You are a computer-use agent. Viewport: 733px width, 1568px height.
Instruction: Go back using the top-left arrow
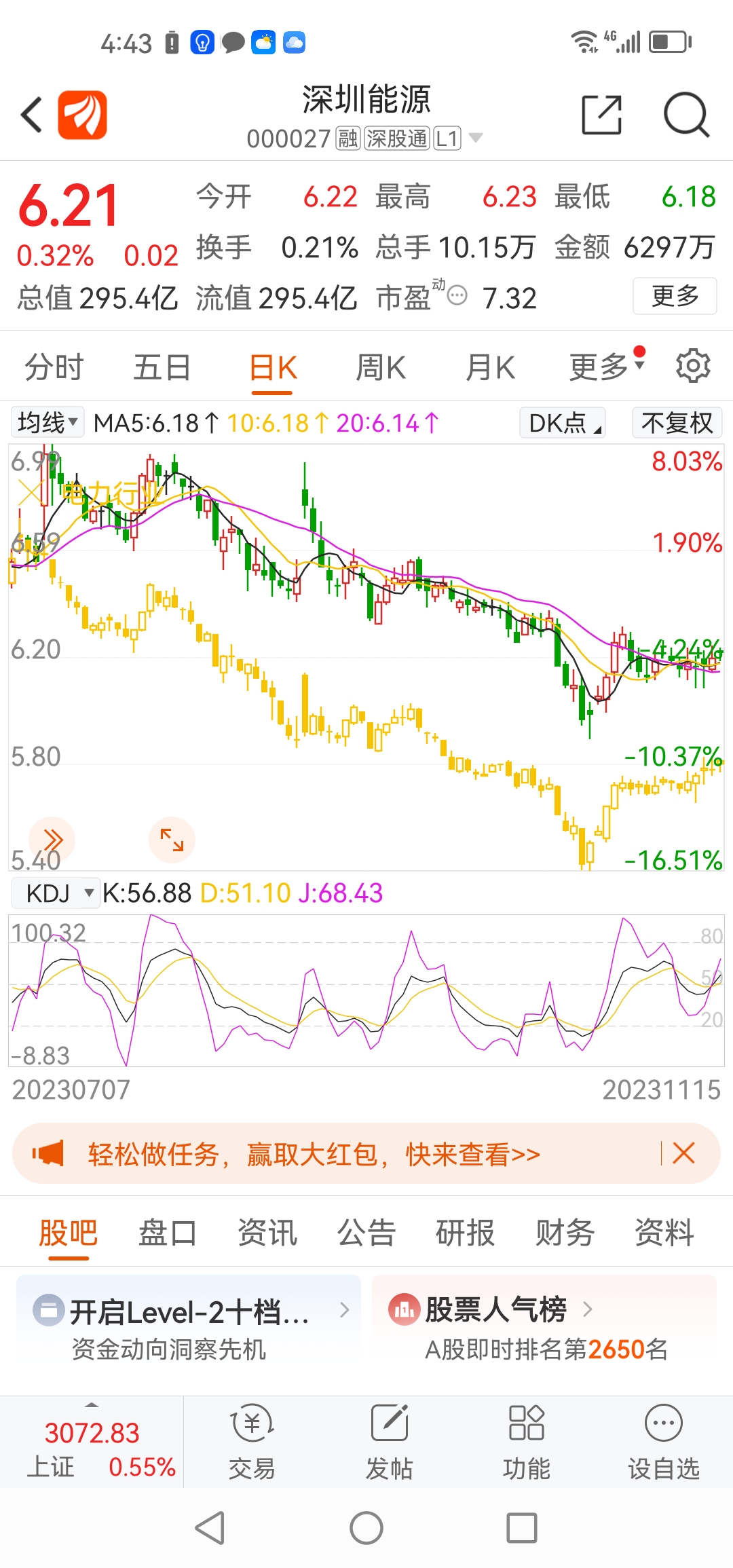tap(32, 114)
